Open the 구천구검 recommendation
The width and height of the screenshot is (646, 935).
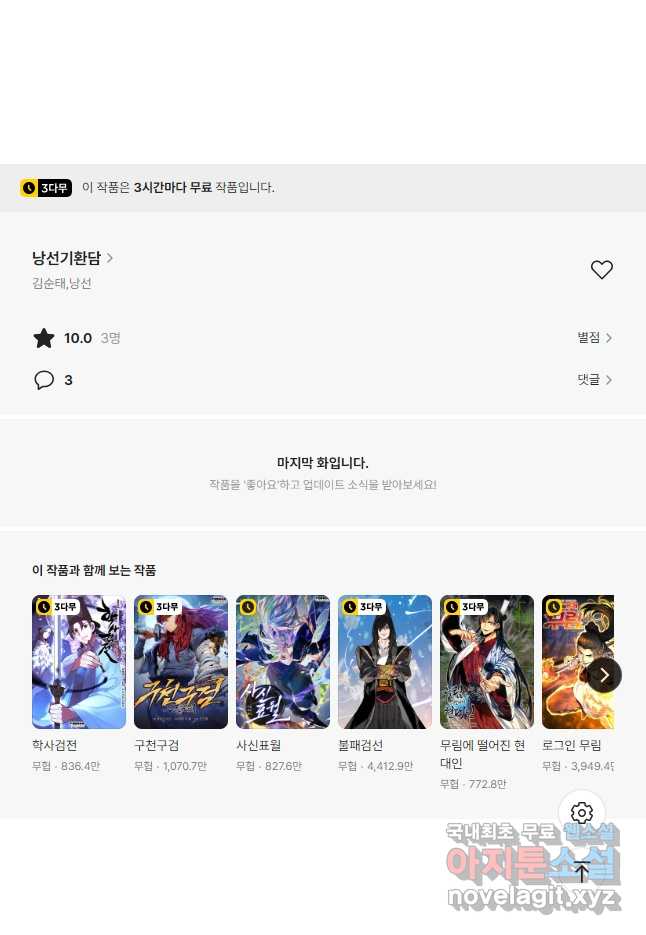coord(181,662)
